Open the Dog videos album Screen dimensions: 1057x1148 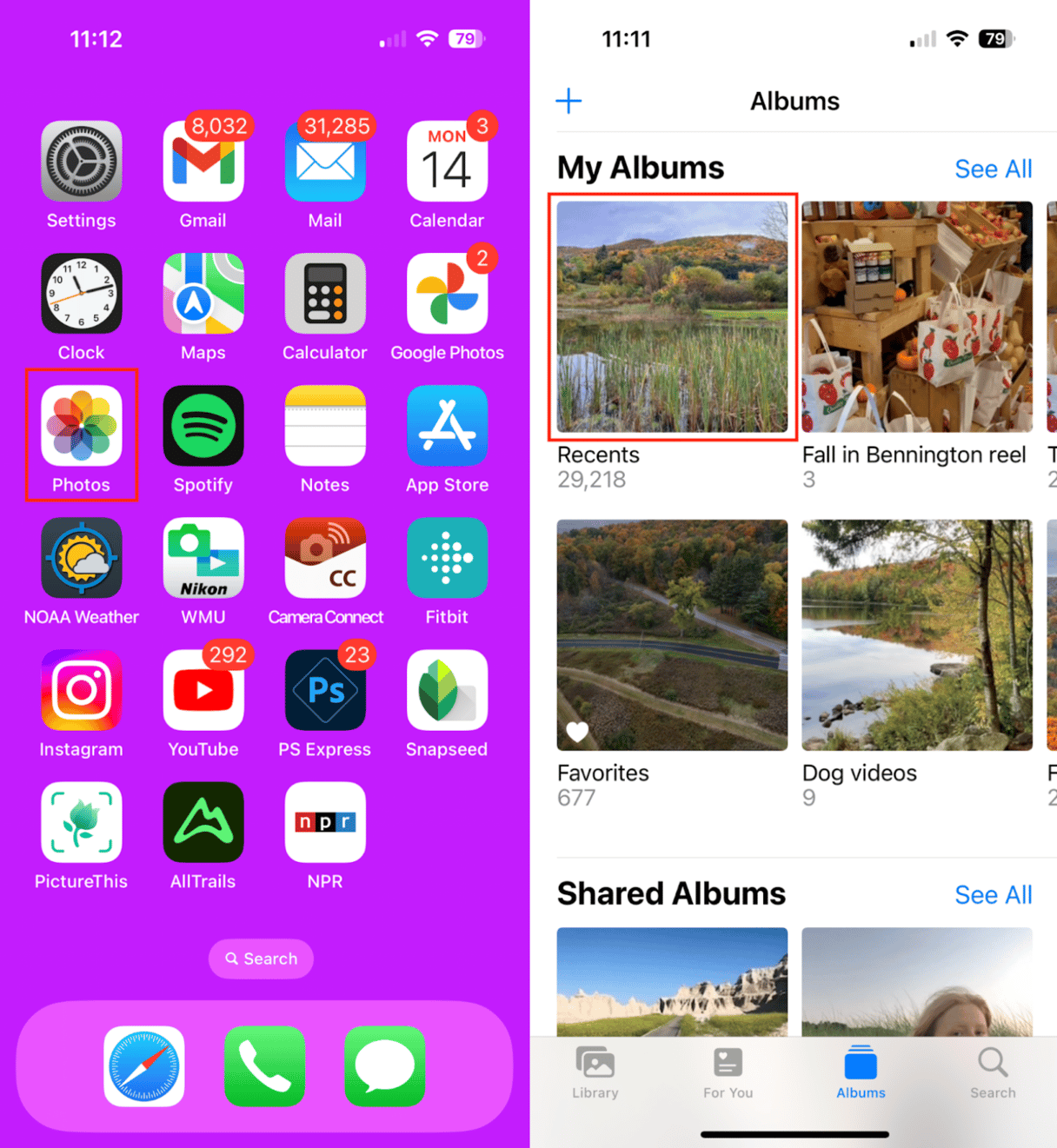(917, 635)
